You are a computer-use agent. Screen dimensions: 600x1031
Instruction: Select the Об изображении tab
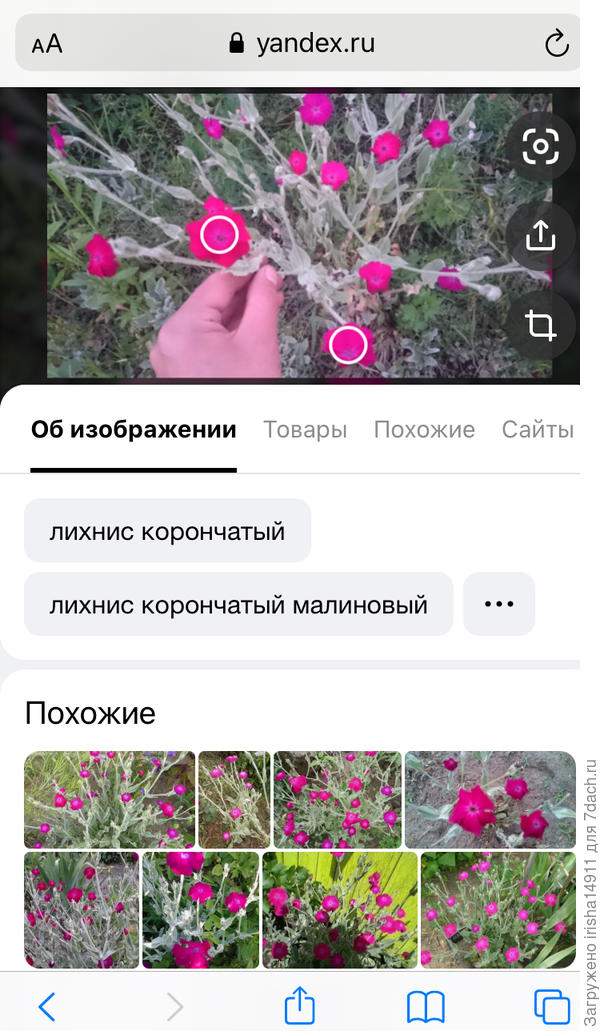[134, 430]
